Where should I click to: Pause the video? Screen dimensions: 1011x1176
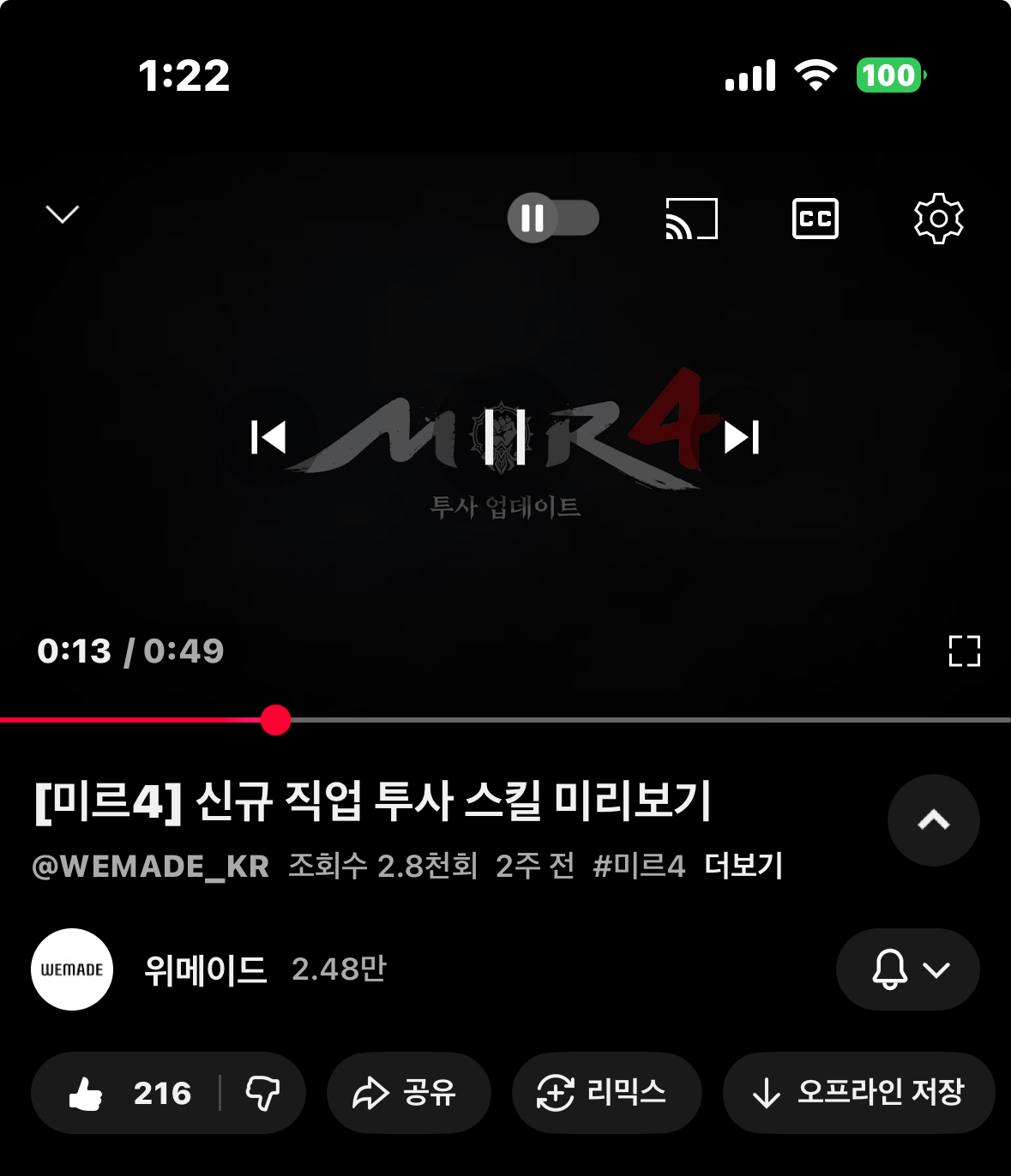[505, 437]
